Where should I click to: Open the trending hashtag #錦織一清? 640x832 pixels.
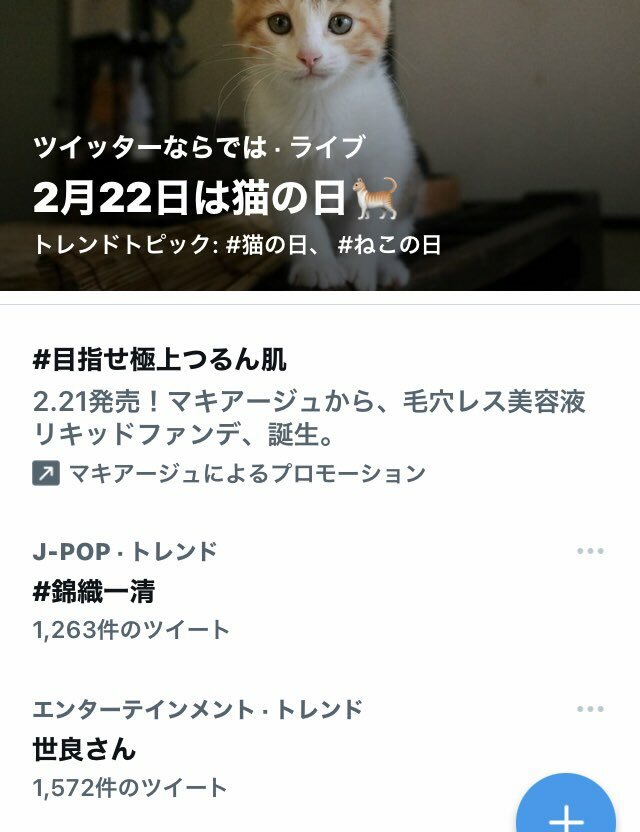click(94, 591)
